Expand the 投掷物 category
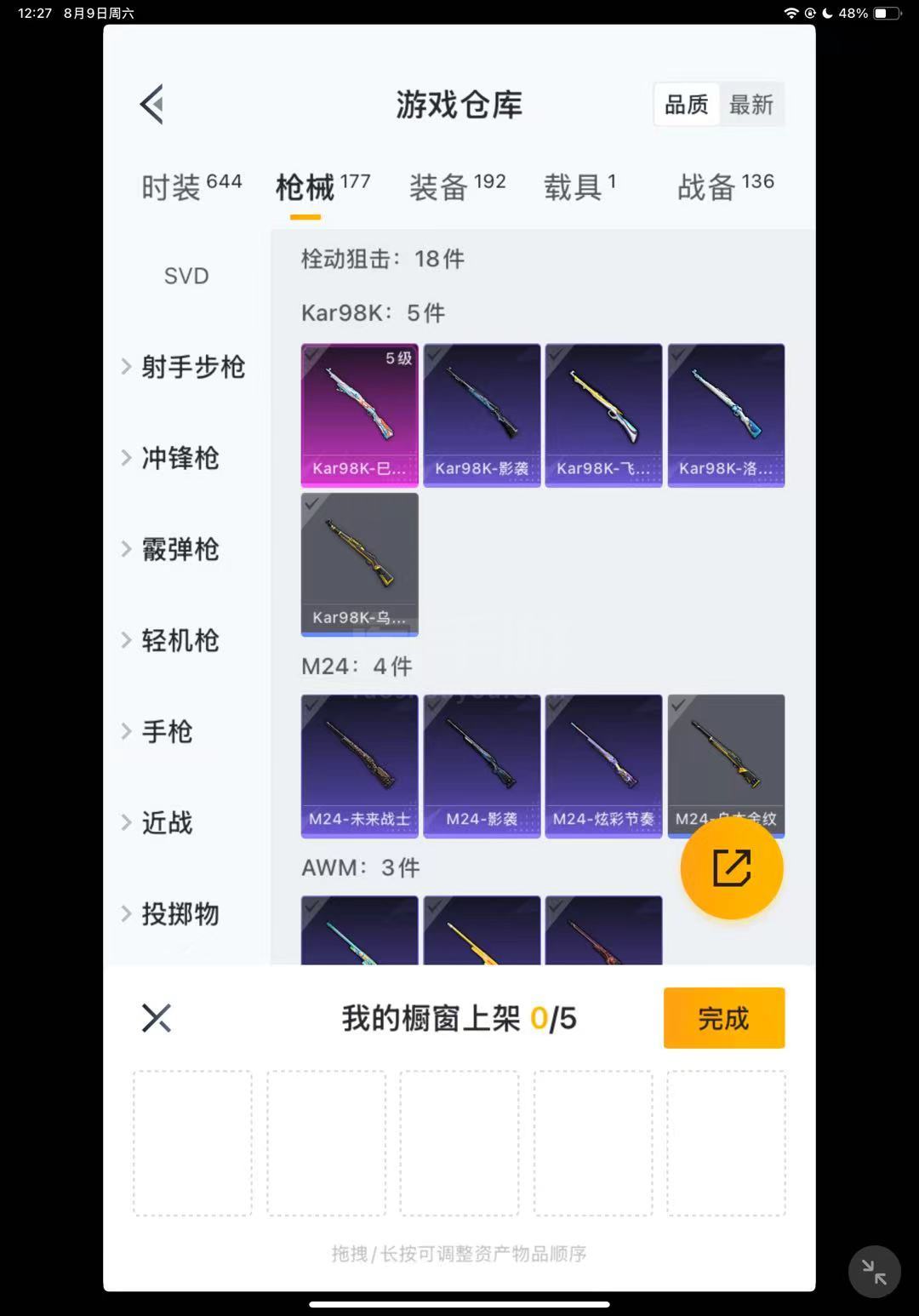This screenshot has width=919, height=1316. pos(171,913)
